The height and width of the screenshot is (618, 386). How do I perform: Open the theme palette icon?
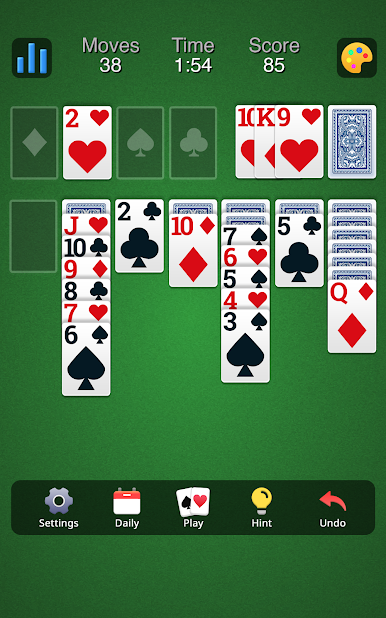point(356,58)
